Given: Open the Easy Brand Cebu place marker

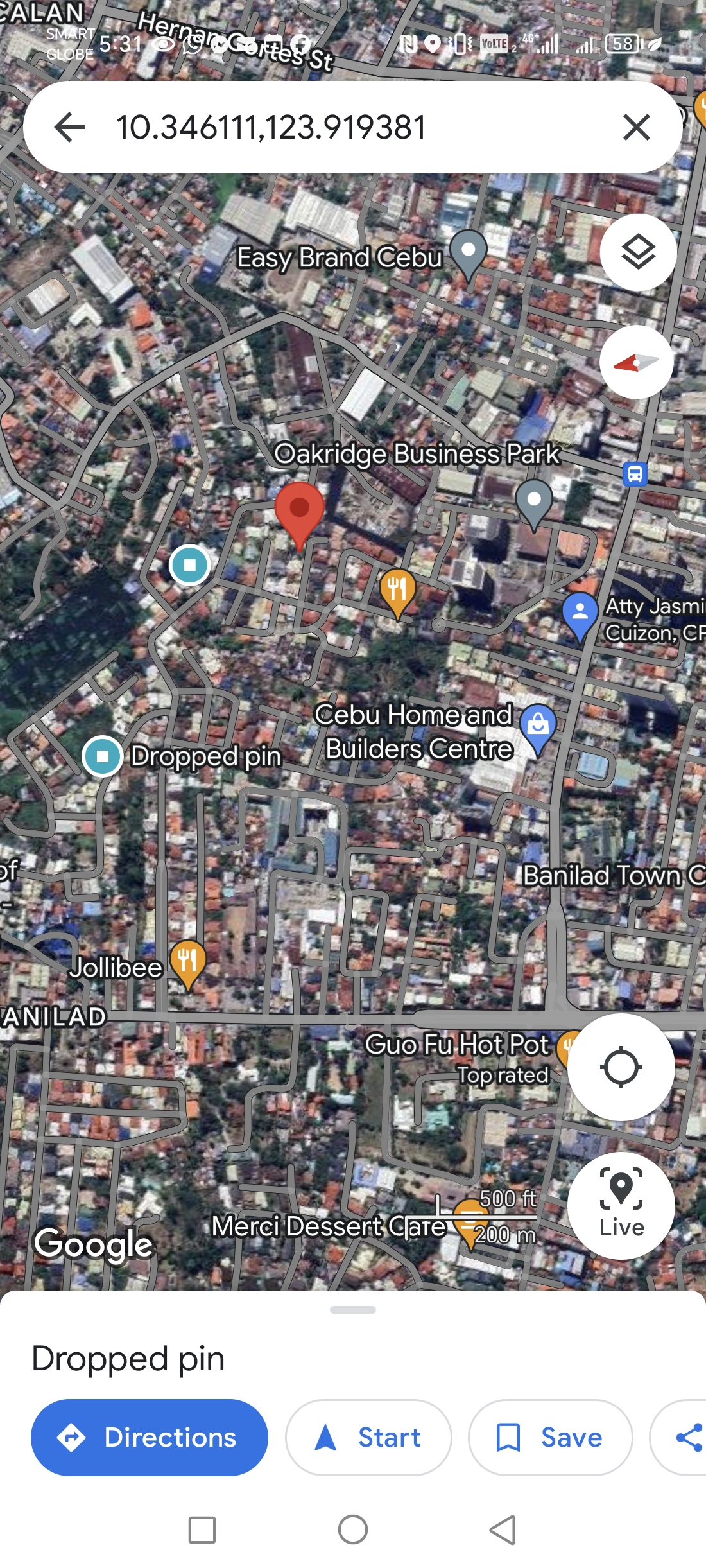Looking at the screenshot, I should (469, 252).
